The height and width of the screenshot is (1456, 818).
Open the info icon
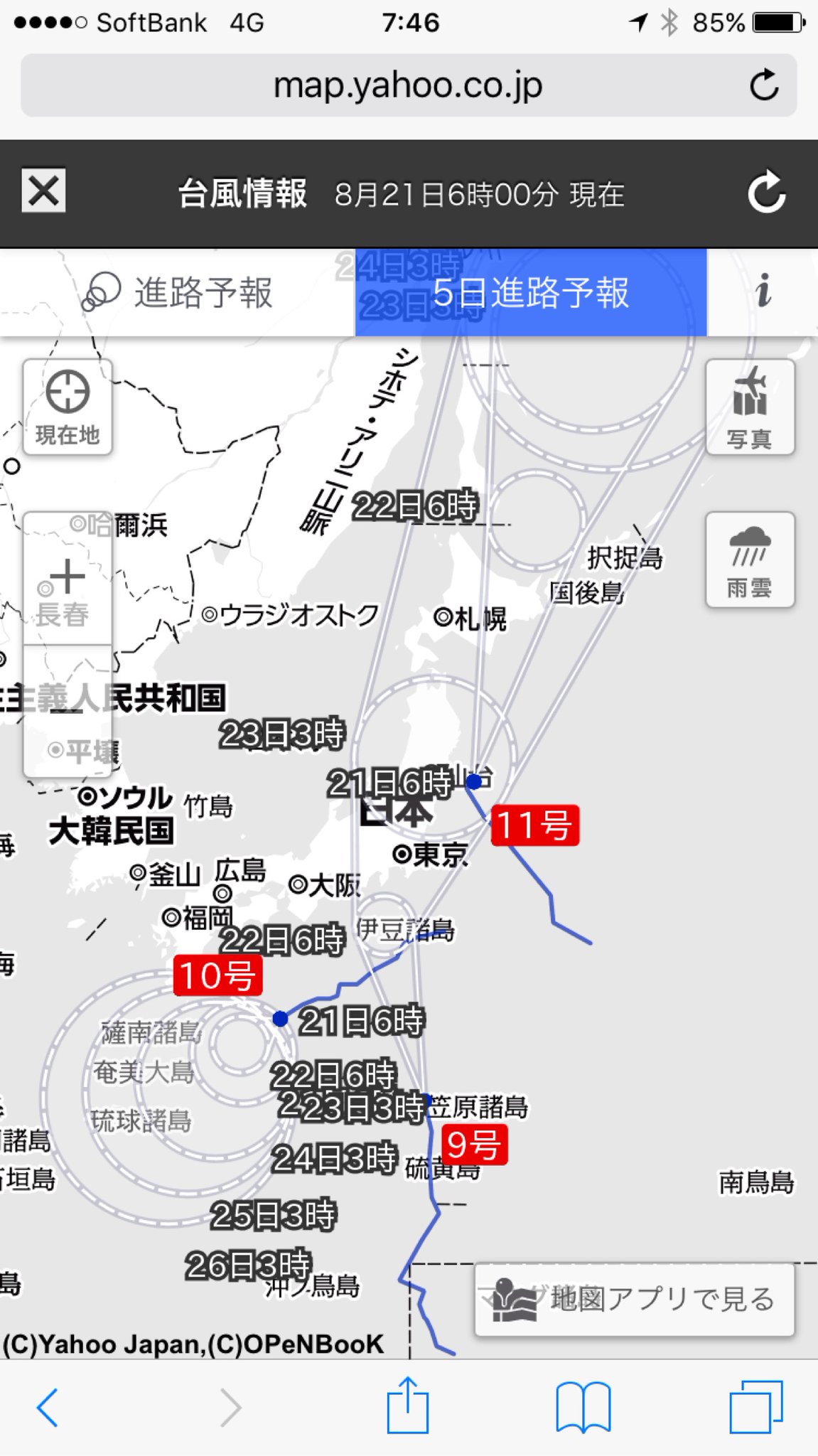763,291
